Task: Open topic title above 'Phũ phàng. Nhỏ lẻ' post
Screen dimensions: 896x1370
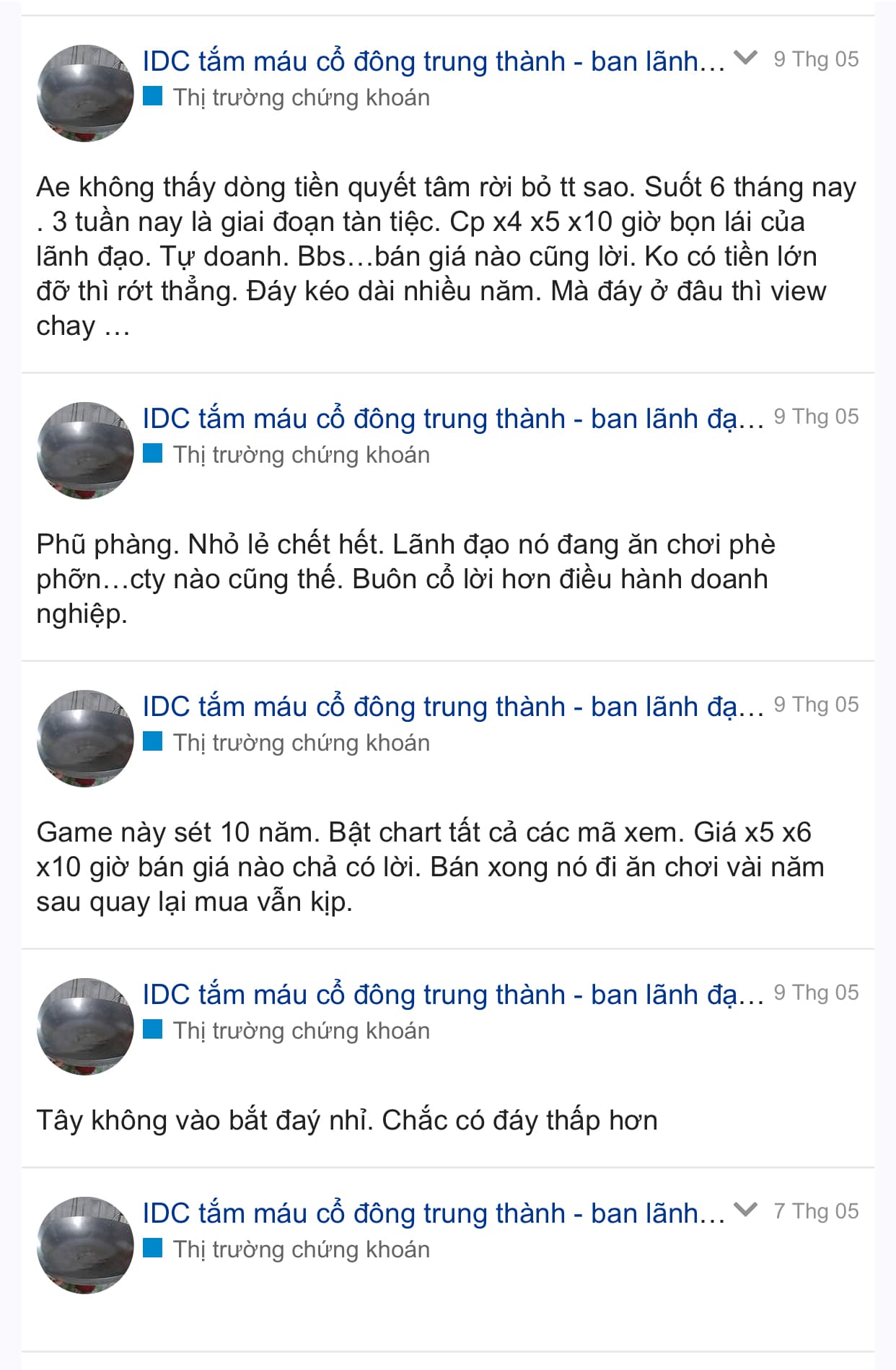Action: 452,419
